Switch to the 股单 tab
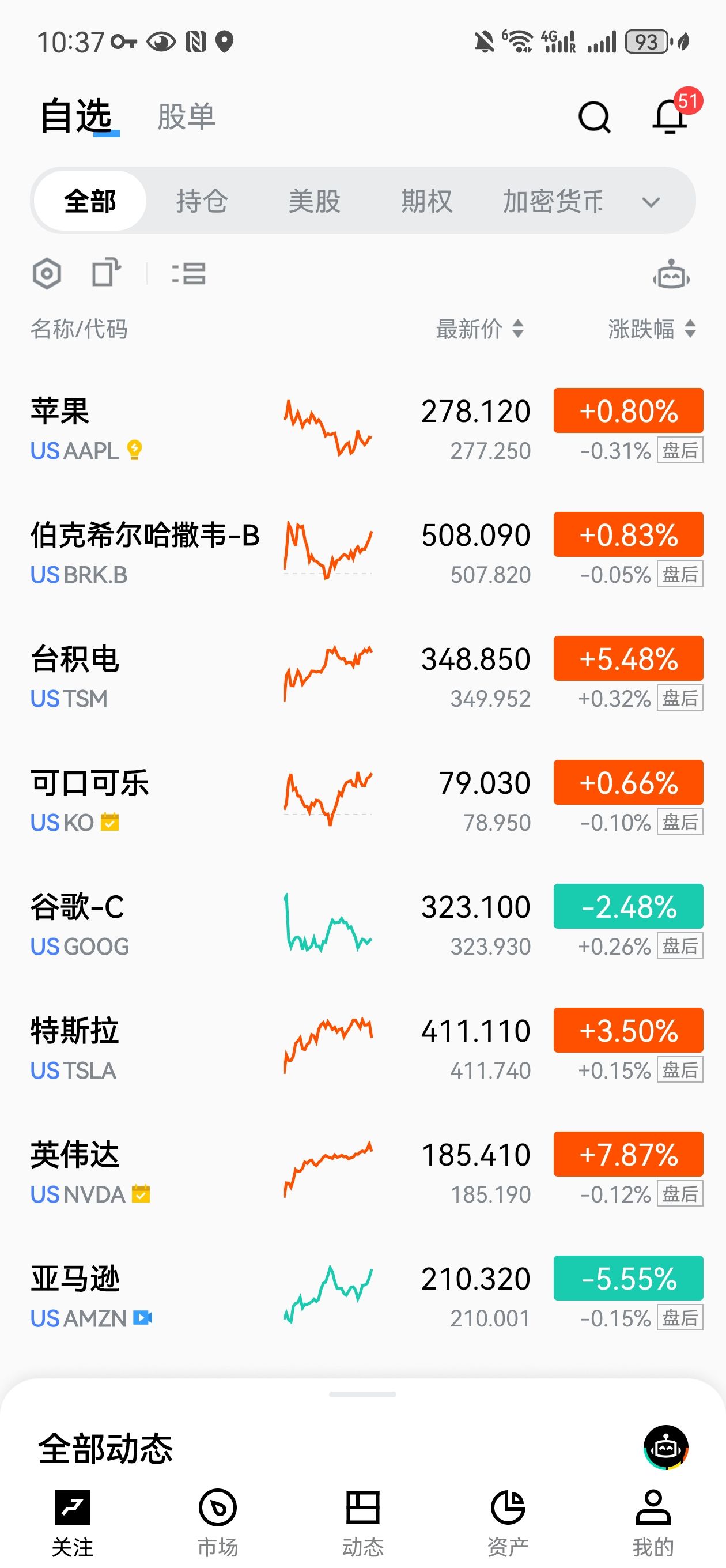This screenshot has height=1568, width=726. [186, 116]
